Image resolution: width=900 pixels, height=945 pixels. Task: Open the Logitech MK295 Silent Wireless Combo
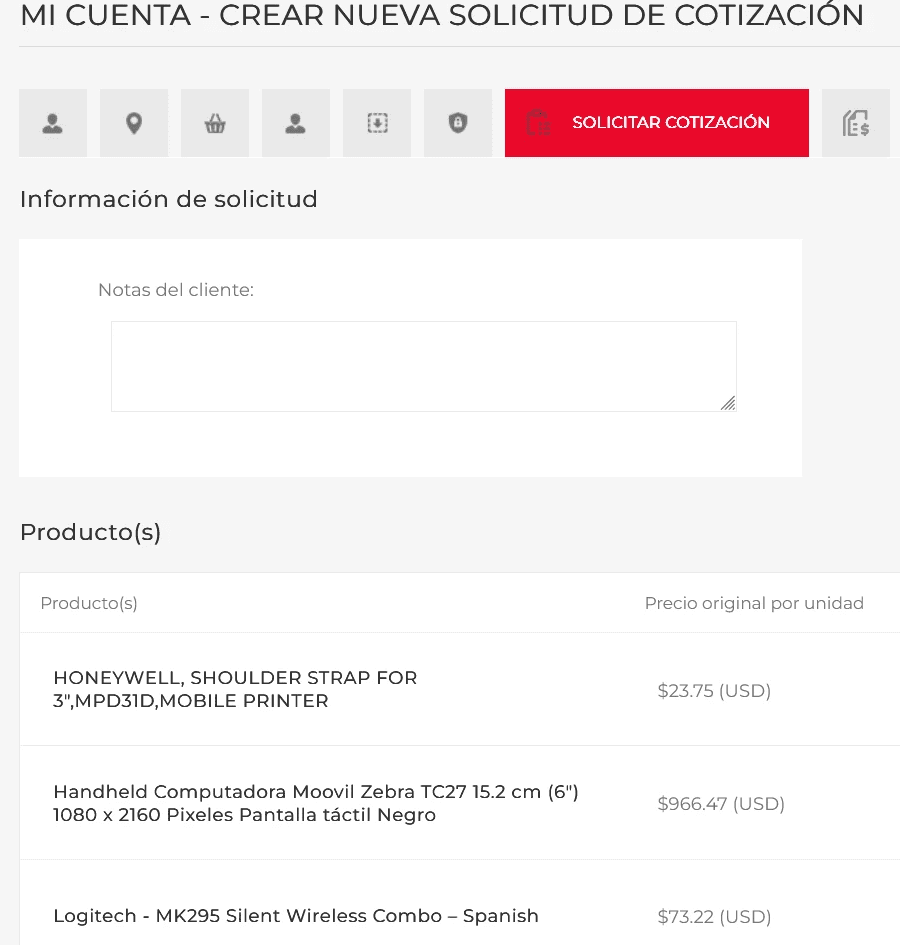(x=296, y=915)
